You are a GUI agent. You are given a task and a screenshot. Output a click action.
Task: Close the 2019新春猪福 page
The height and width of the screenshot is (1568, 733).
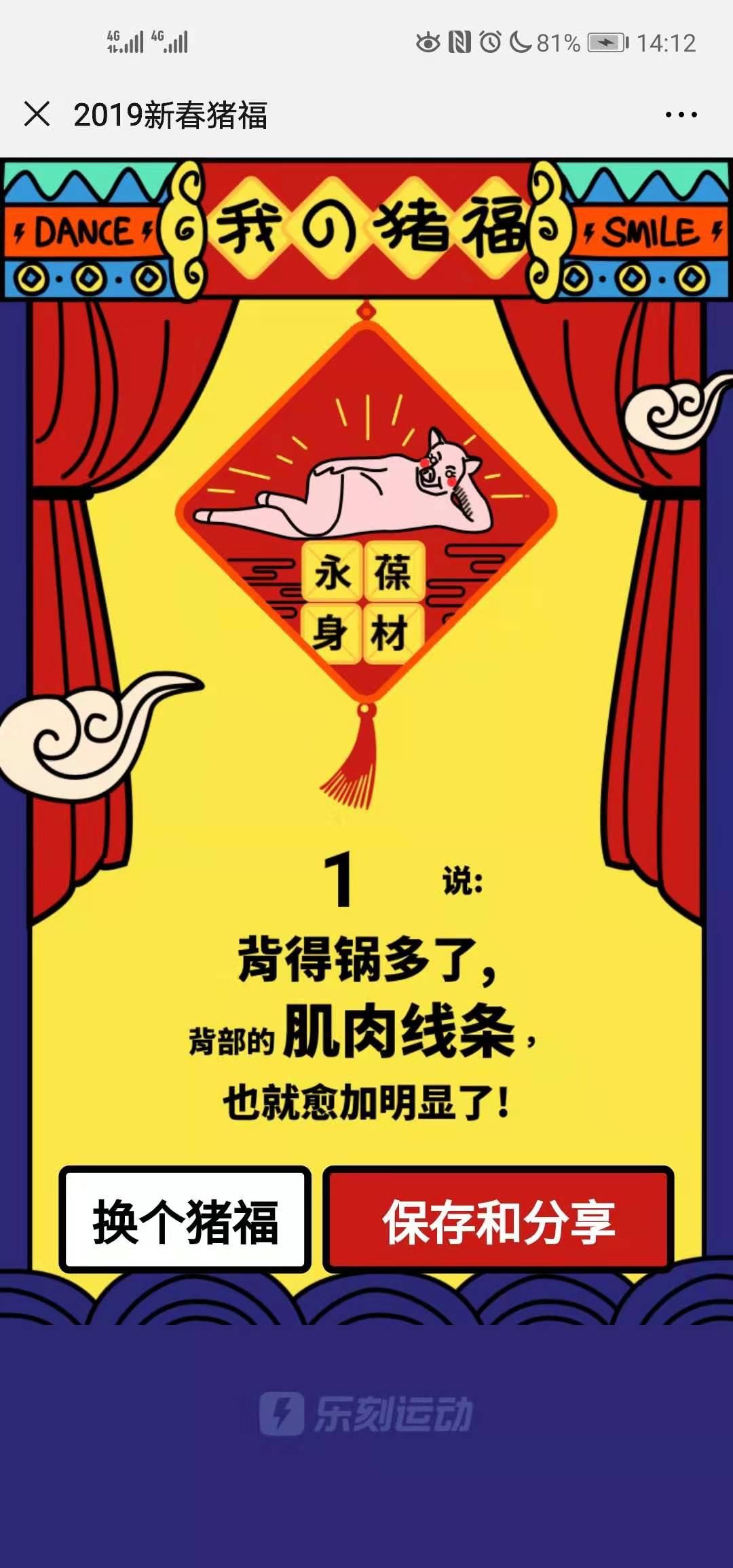[37, 114]
